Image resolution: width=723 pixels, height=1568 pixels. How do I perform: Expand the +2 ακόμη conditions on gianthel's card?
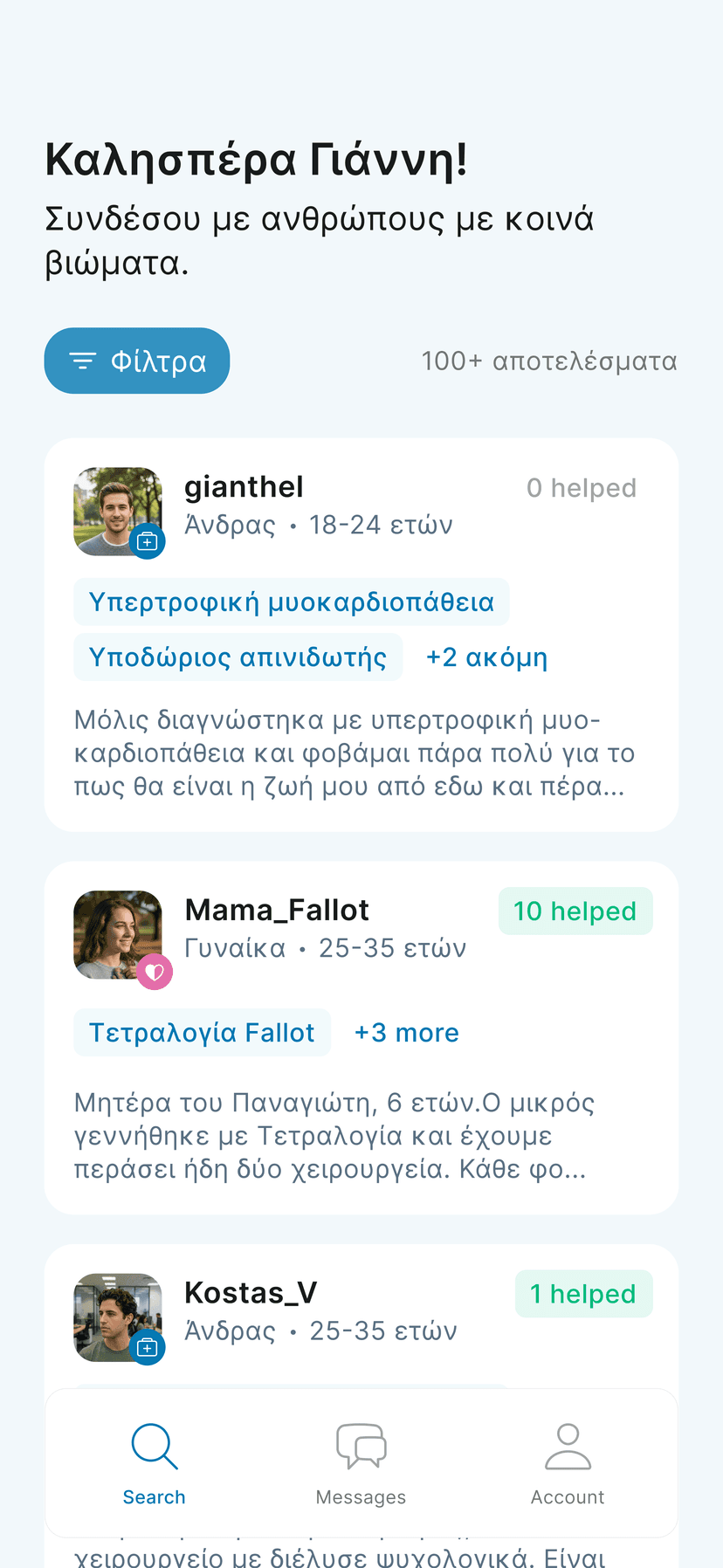tap(486, 657)
